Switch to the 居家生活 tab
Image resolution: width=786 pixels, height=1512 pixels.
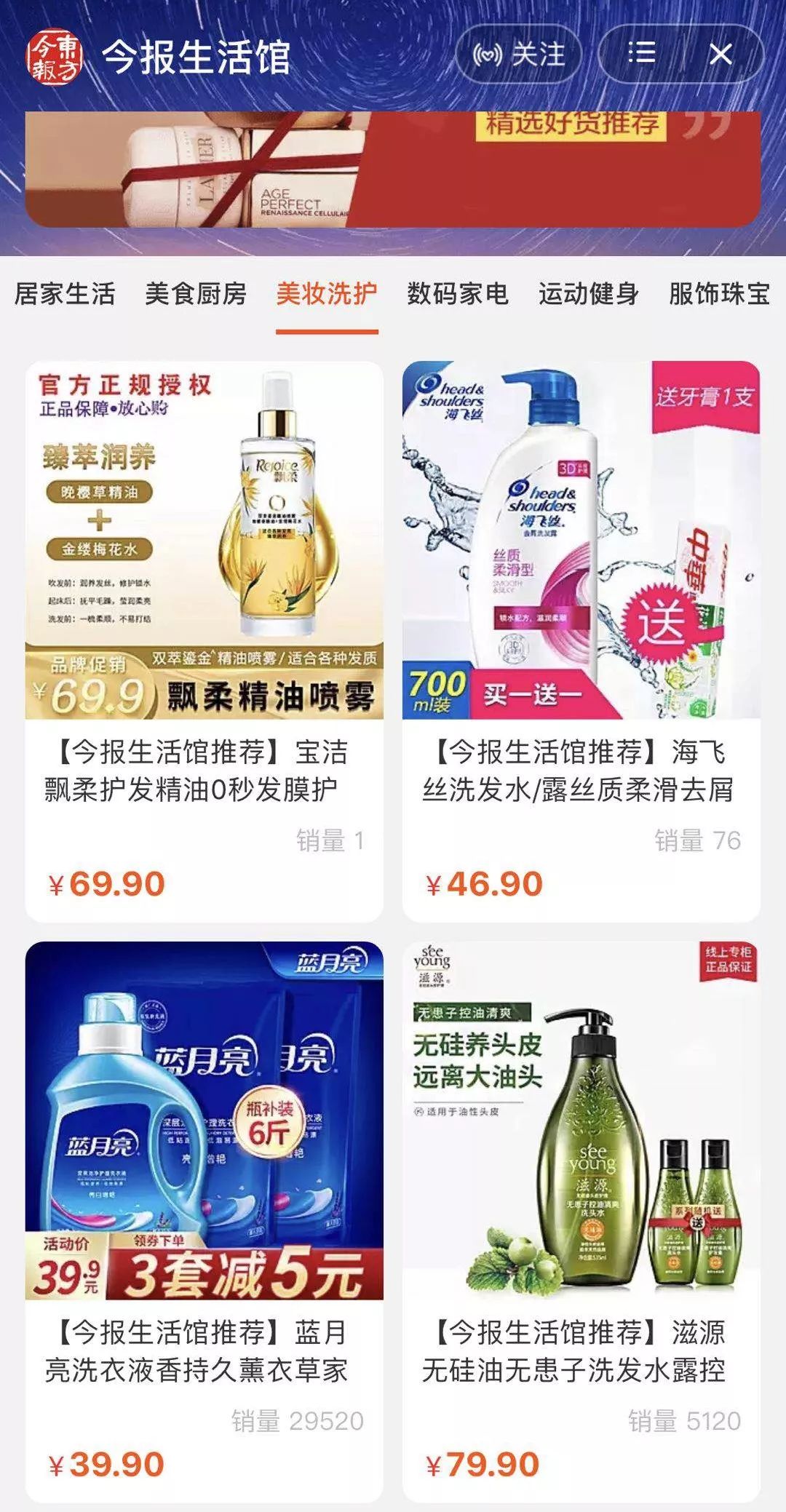pos(65,294)
